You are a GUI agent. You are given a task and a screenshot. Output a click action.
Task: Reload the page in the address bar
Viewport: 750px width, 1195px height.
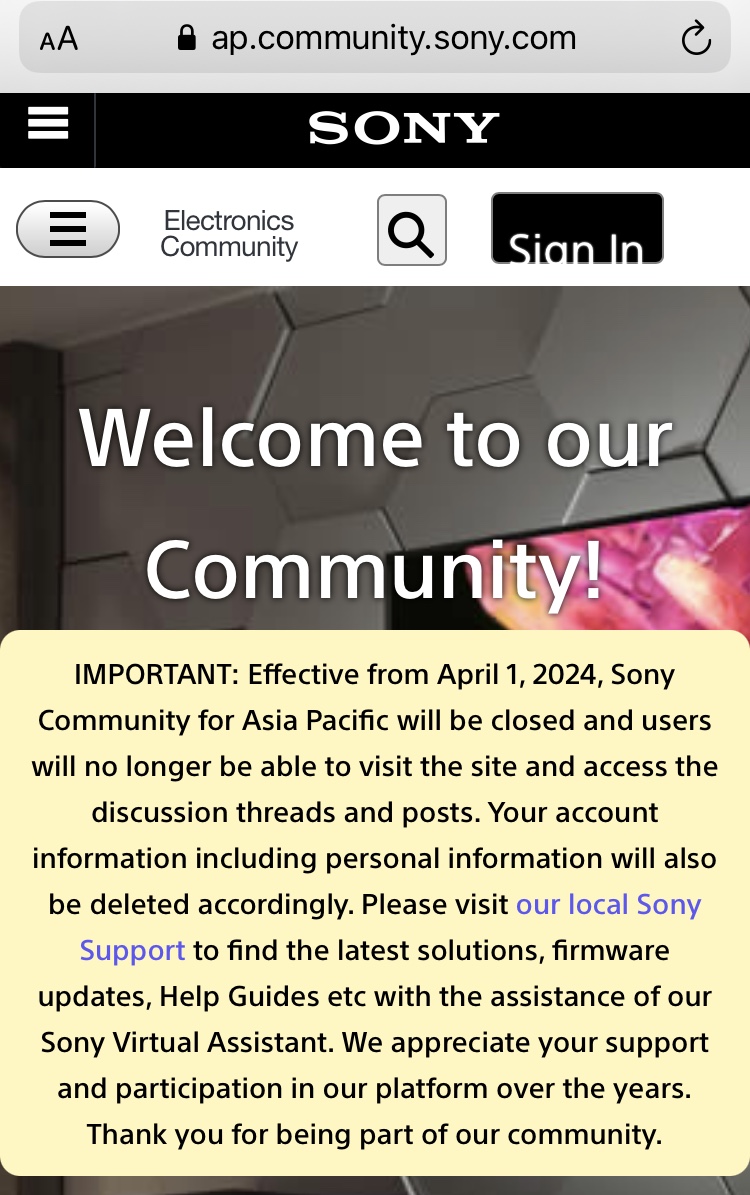(695, 39)
